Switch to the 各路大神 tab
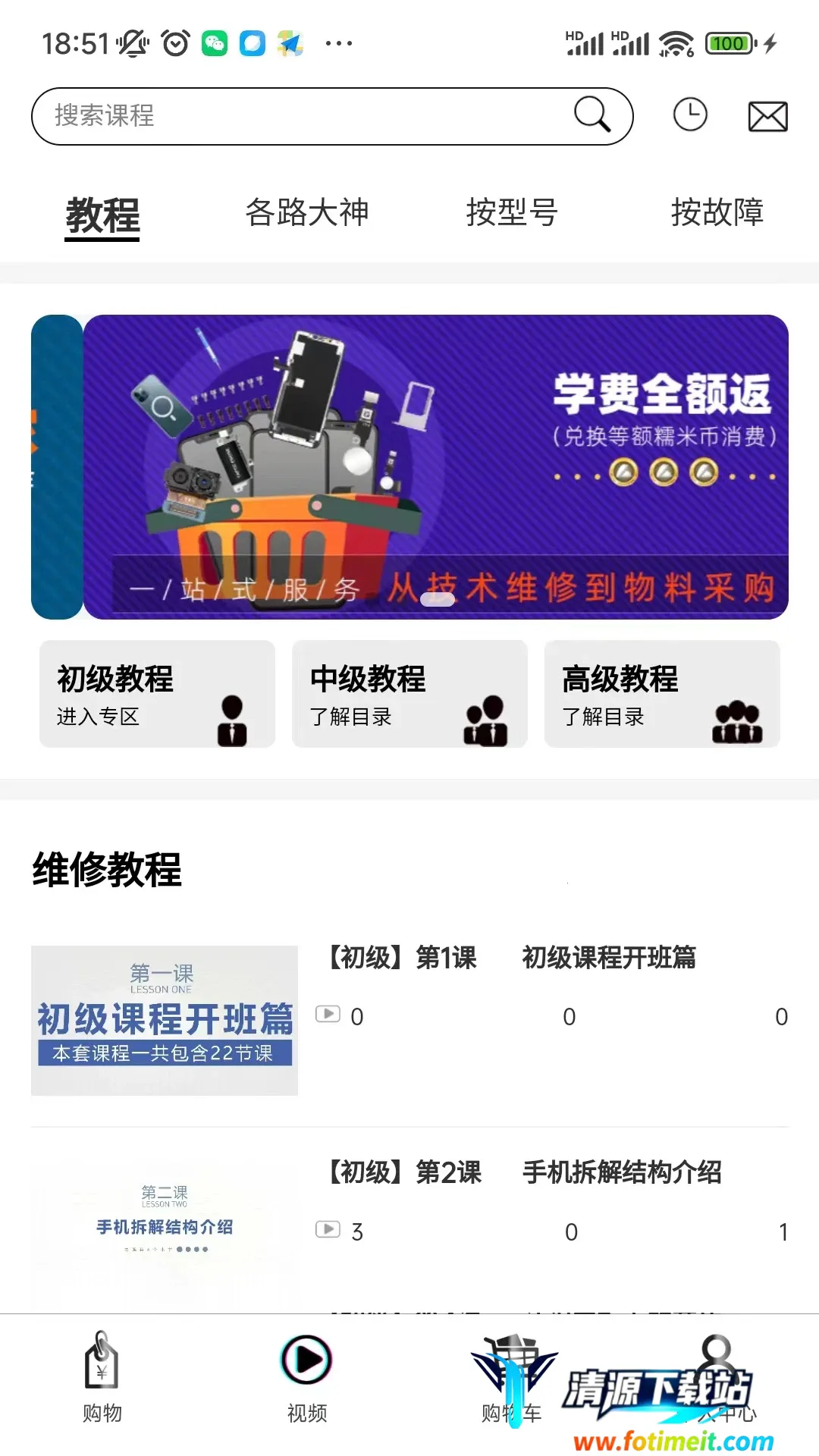The height and width of the screenshot is (1456, 819). [307, 212]
